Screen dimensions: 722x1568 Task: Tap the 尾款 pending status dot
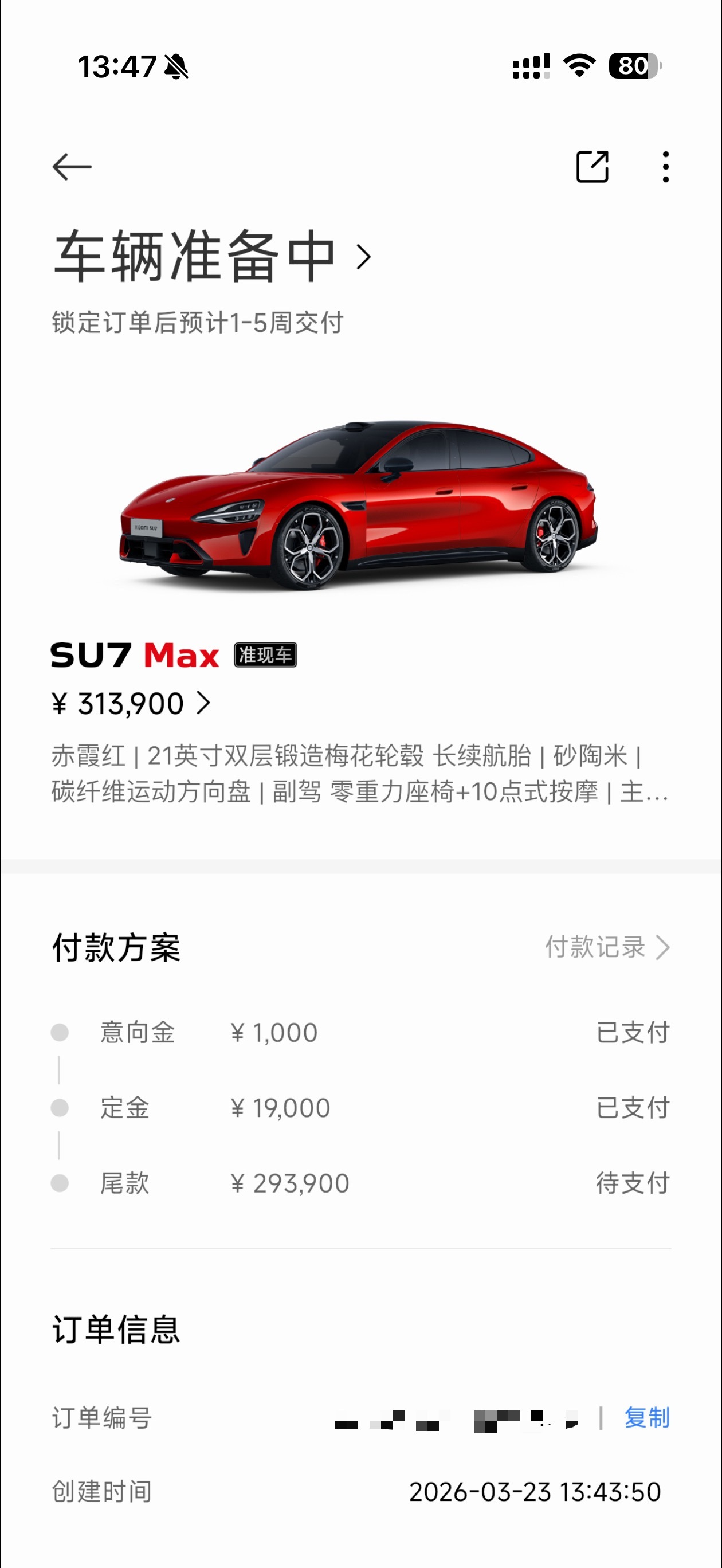pyautogui.click(x=59, y=1183)
